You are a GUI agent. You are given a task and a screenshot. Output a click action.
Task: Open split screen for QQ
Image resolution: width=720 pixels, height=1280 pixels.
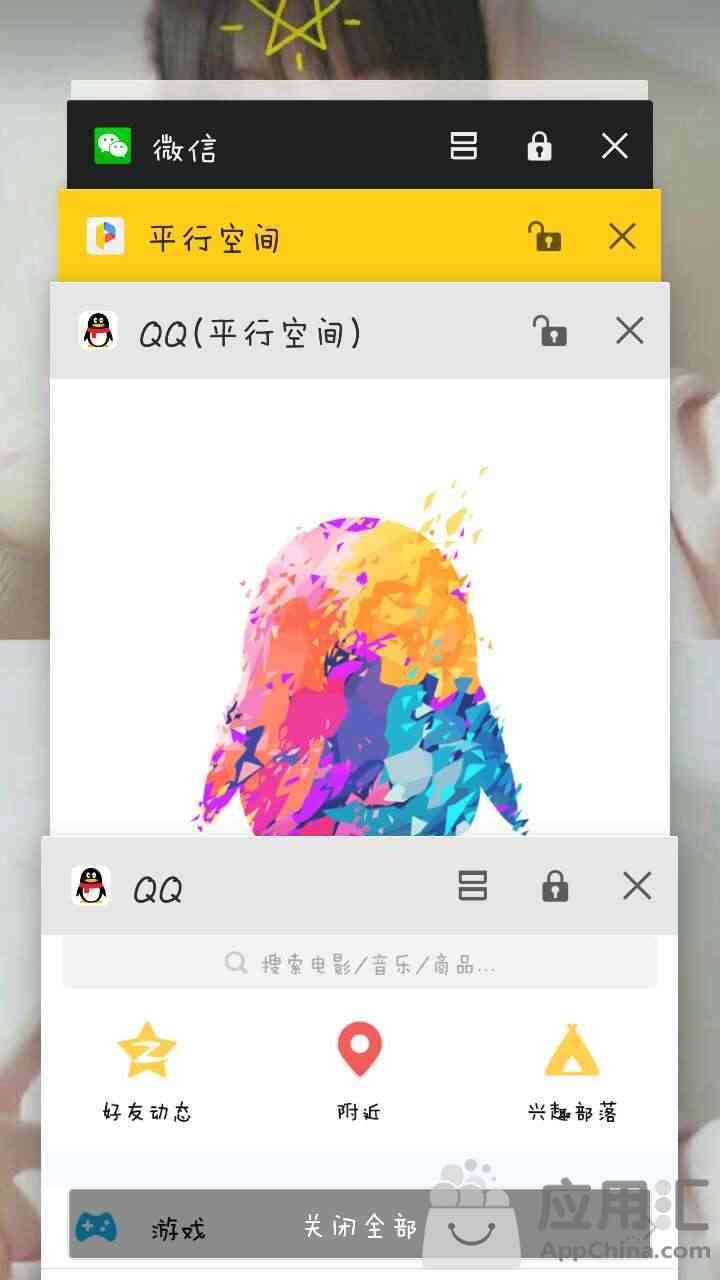[x=472, y=886]
